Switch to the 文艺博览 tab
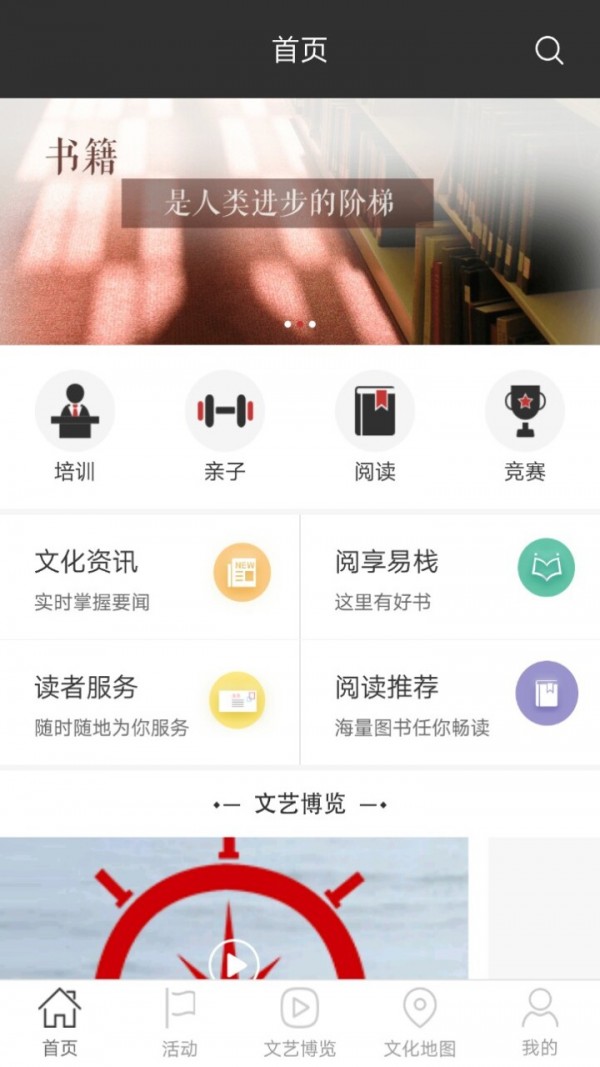Viewport: 600px width, 1067px height. click(x=300, y=1022)
